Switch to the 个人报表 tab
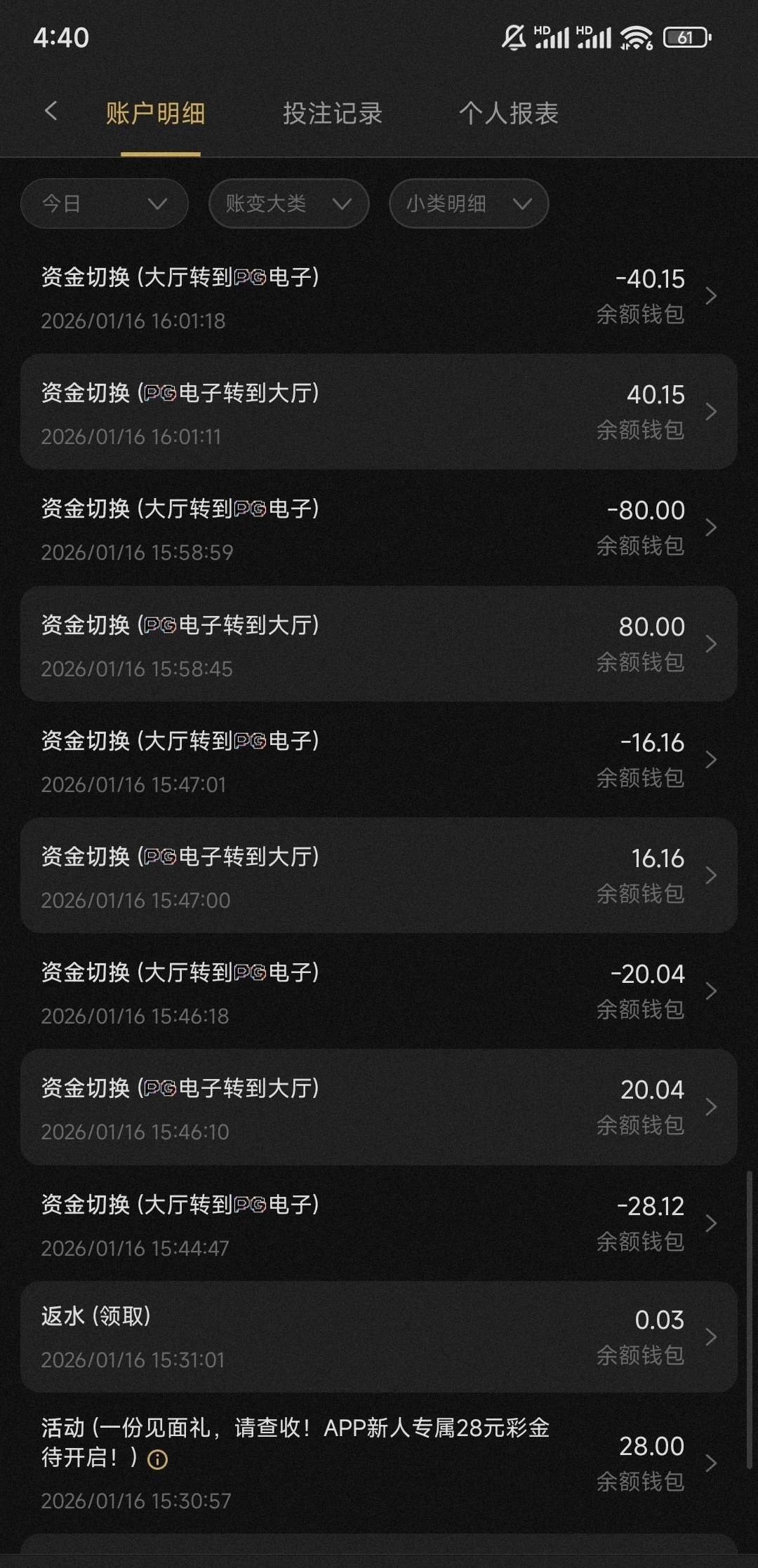 coord(508,114)
